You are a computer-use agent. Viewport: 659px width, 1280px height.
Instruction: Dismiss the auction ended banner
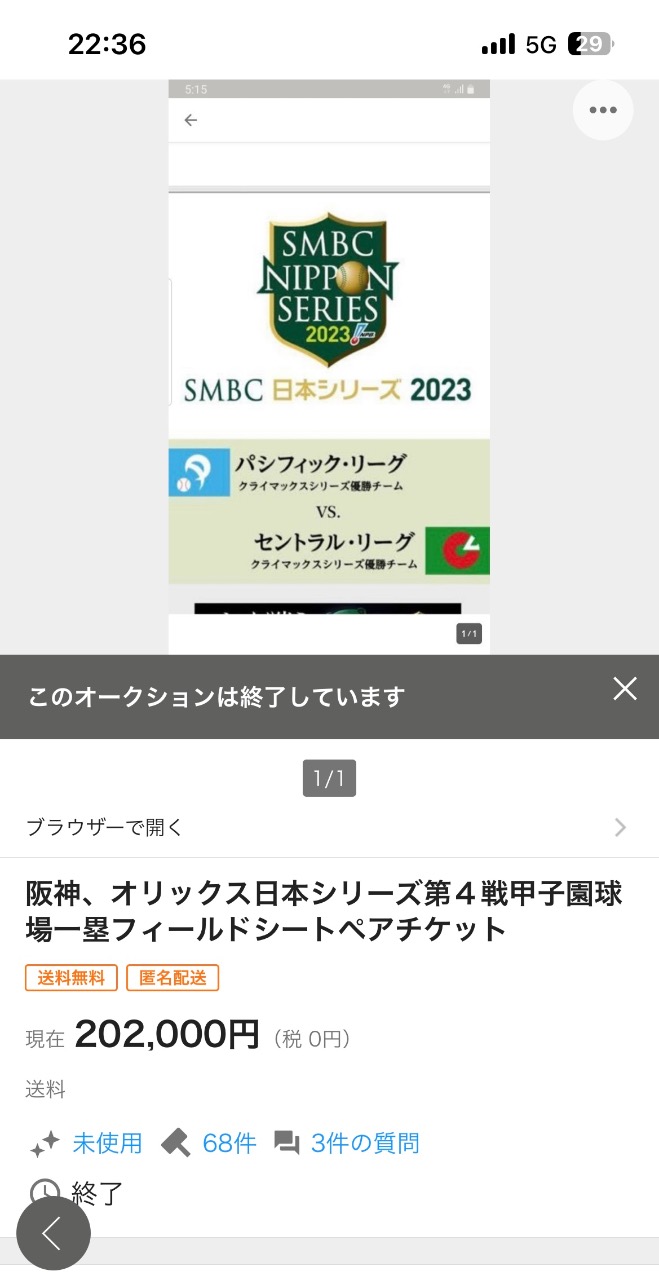point(625,689)
